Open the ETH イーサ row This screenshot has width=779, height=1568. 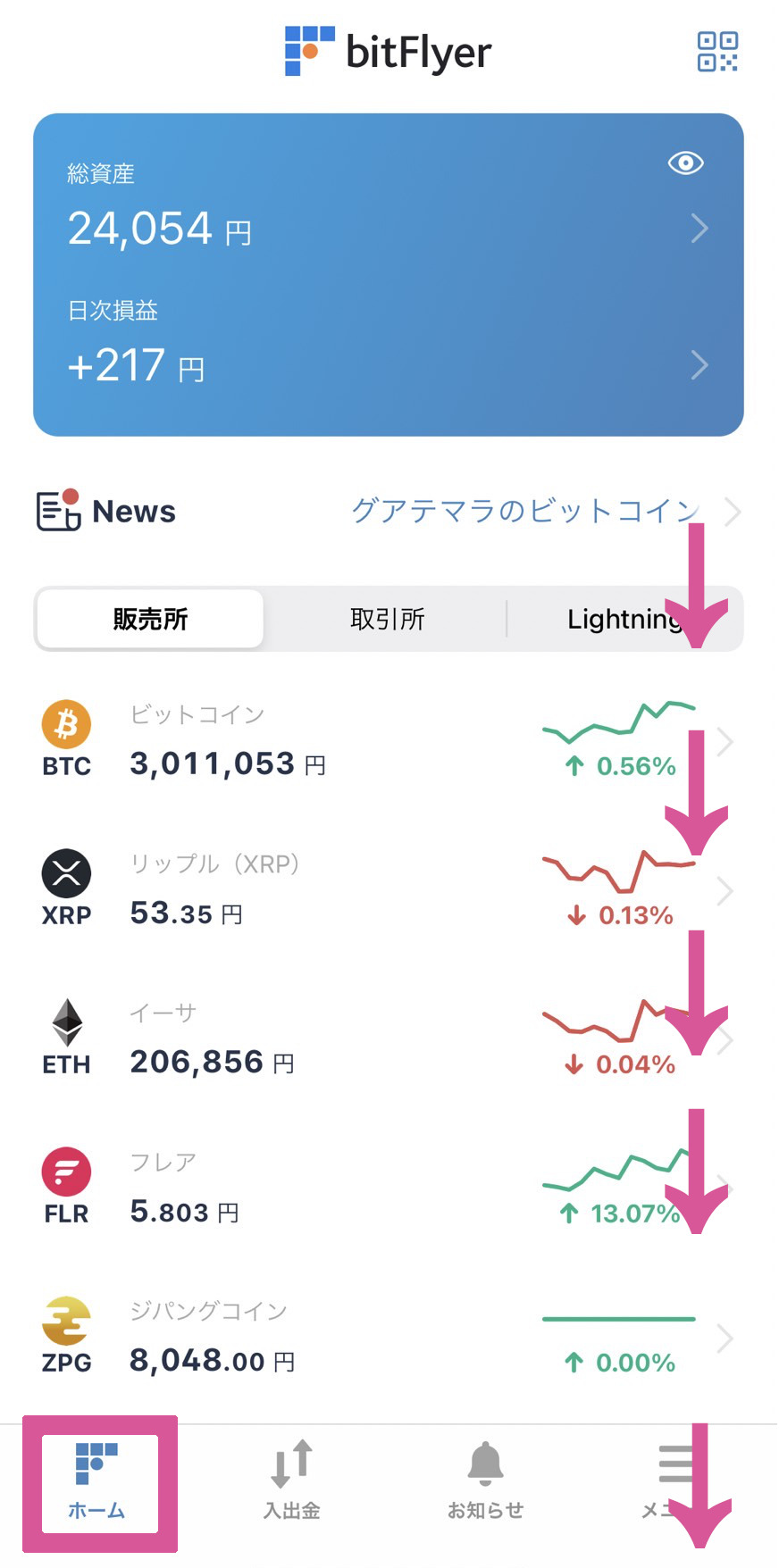[388, 1039]
